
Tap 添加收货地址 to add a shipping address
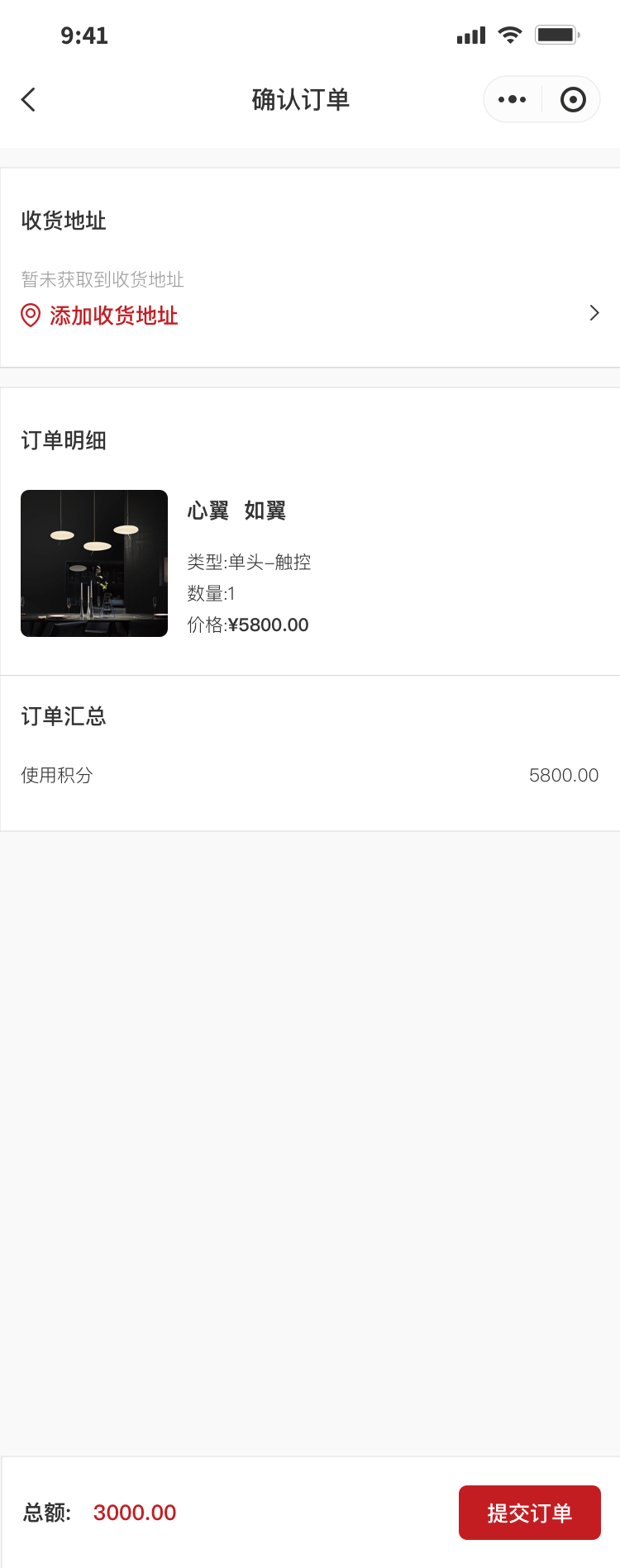(114, 316)
